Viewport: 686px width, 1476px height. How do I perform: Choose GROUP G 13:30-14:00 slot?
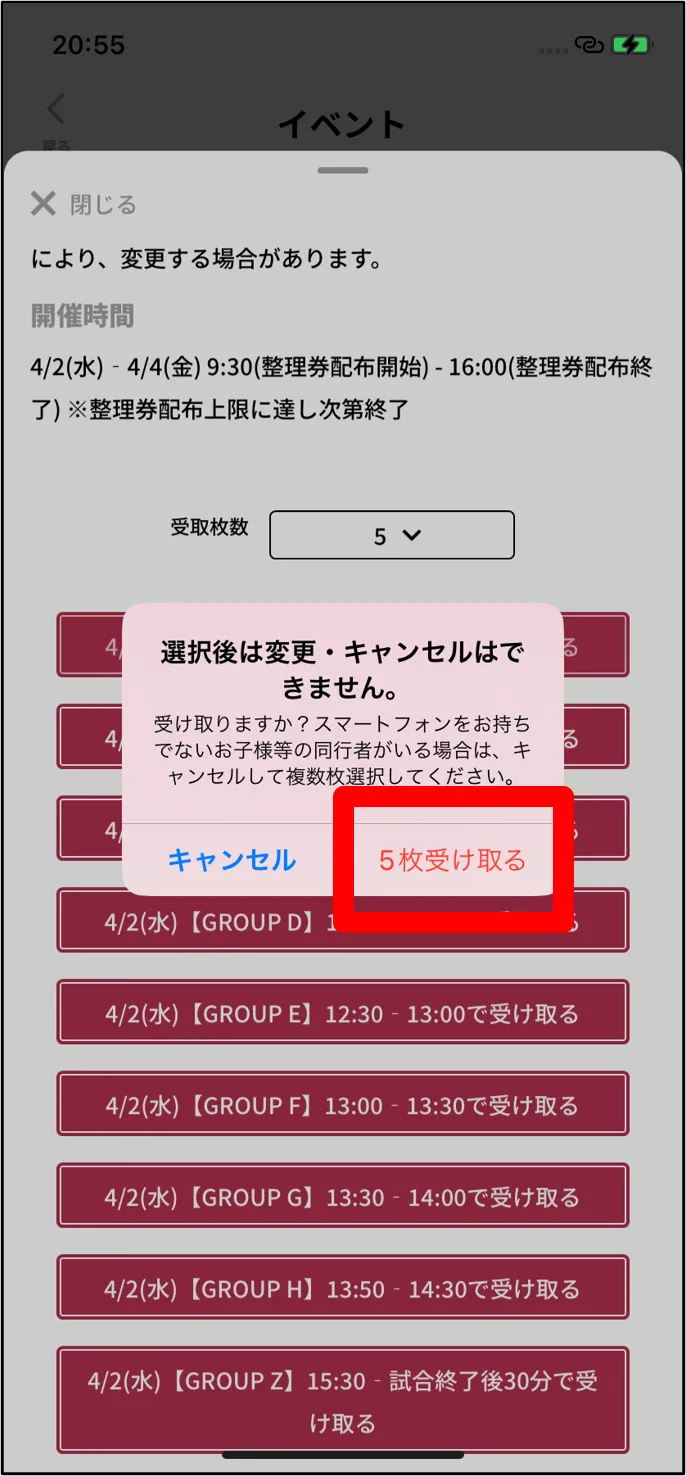point(342,1197)
